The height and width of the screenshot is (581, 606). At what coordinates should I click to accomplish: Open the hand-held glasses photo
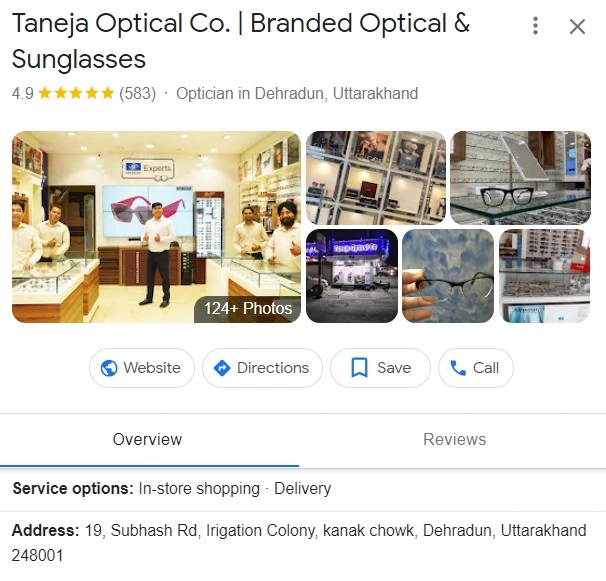(x=448, y=276)
